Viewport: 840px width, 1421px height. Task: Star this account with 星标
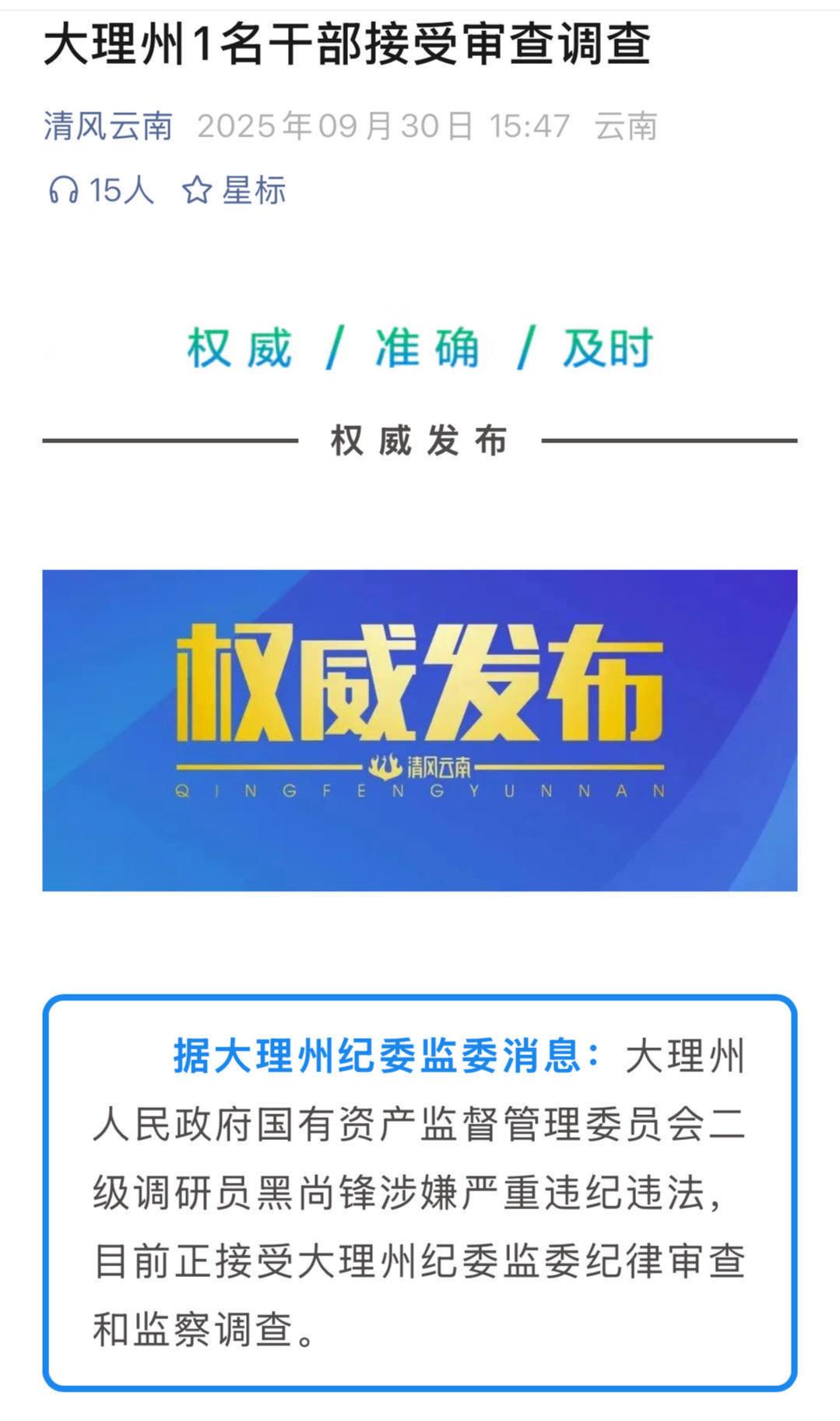[x=234, y=190]
